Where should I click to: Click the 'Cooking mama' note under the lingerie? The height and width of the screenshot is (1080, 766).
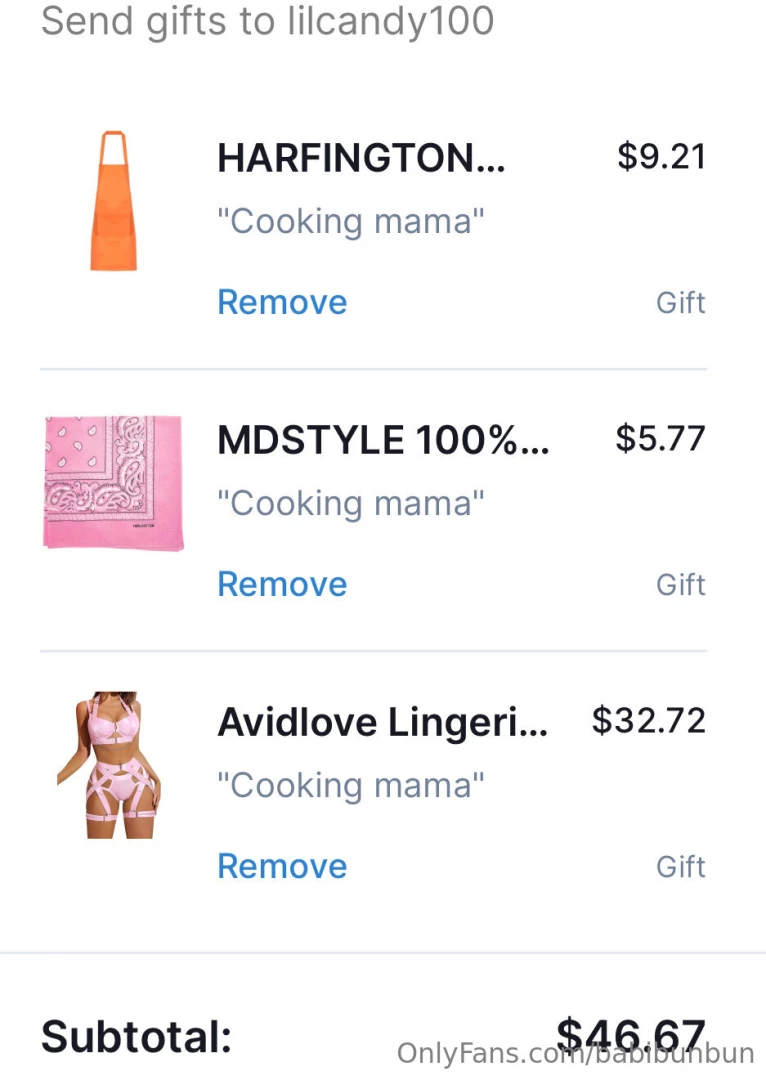click(350, 785)
